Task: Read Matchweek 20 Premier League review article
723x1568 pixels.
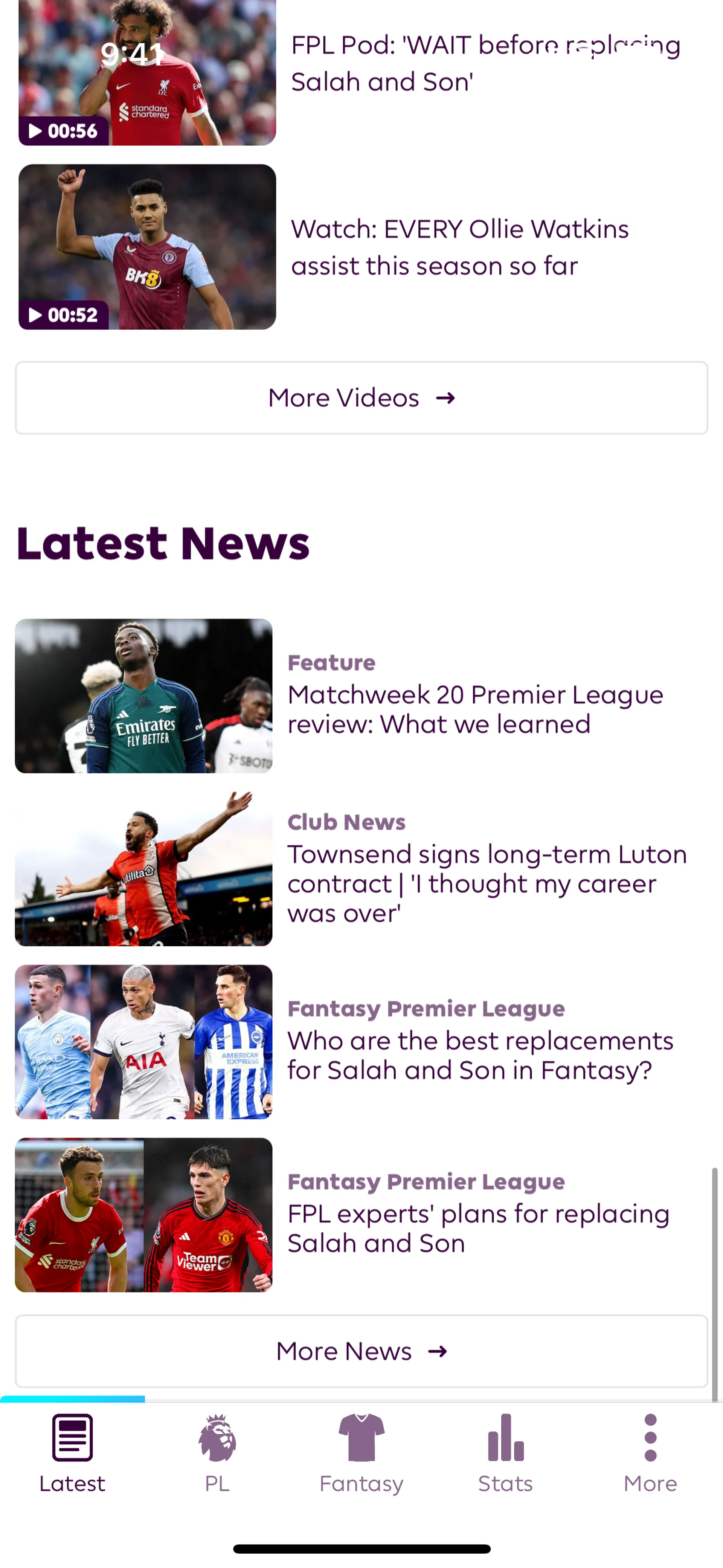Action: (475, 709)
